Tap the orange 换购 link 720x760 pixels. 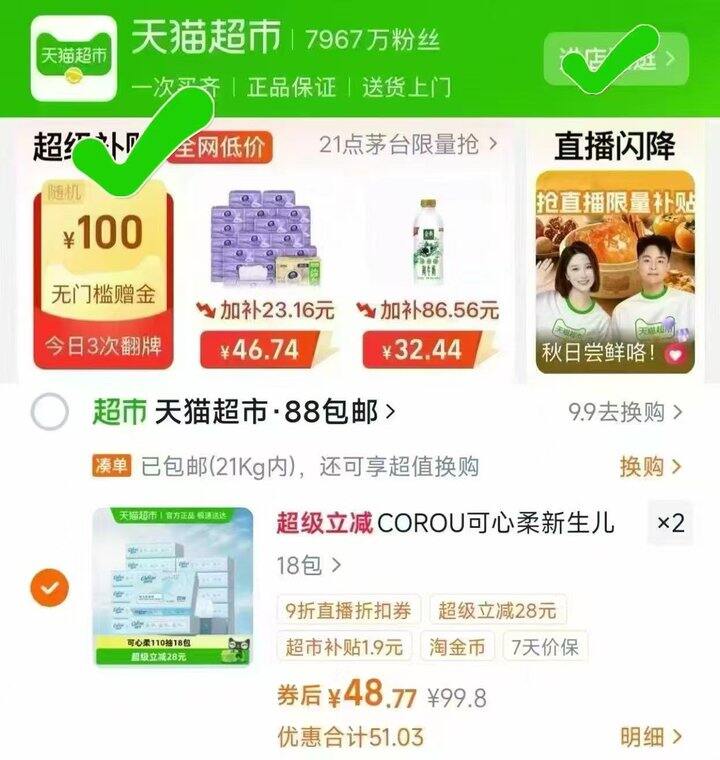(x=650, y=467)
